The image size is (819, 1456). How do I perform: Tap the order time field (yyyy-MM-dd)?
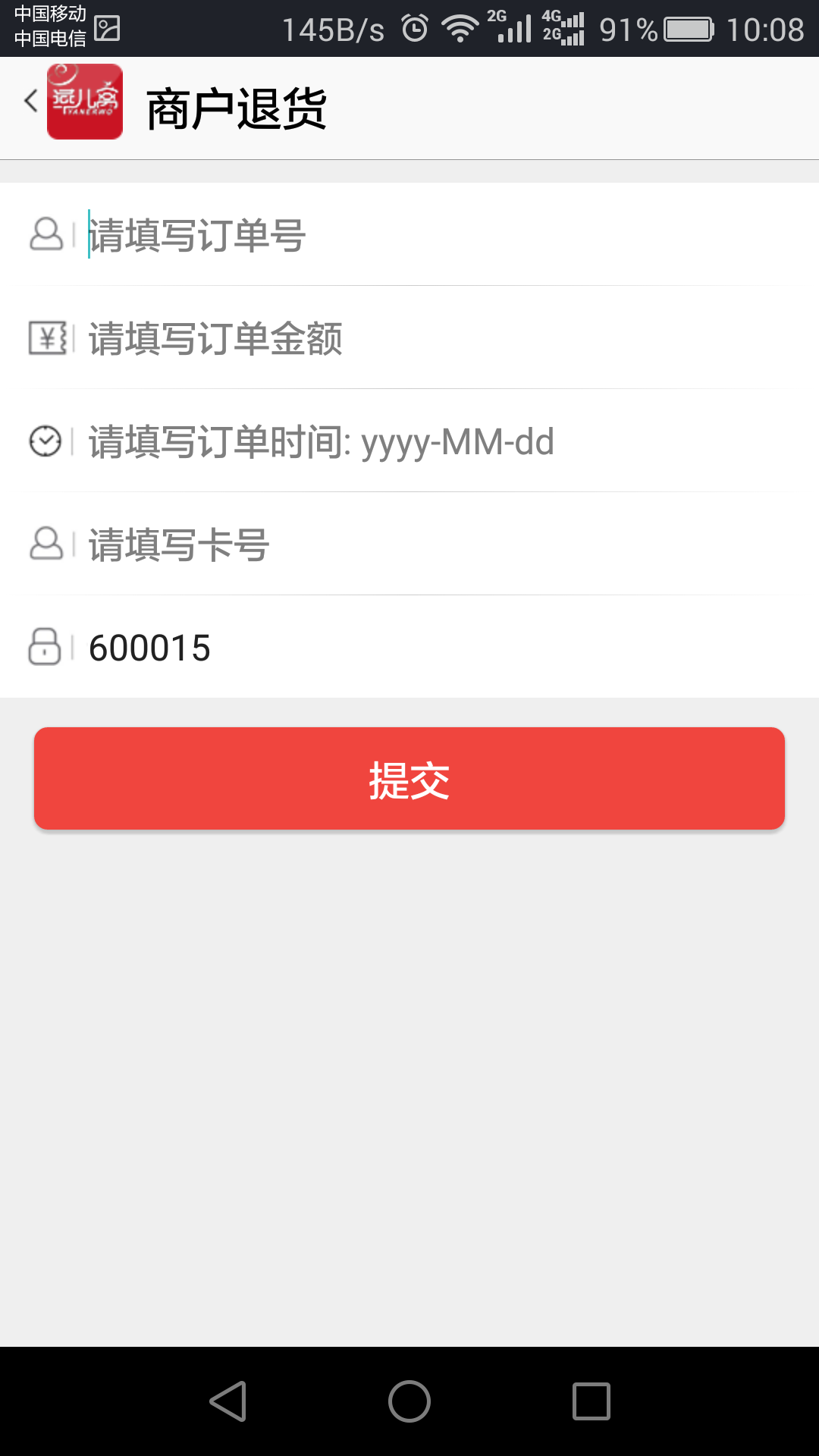[x=440, y=441]
